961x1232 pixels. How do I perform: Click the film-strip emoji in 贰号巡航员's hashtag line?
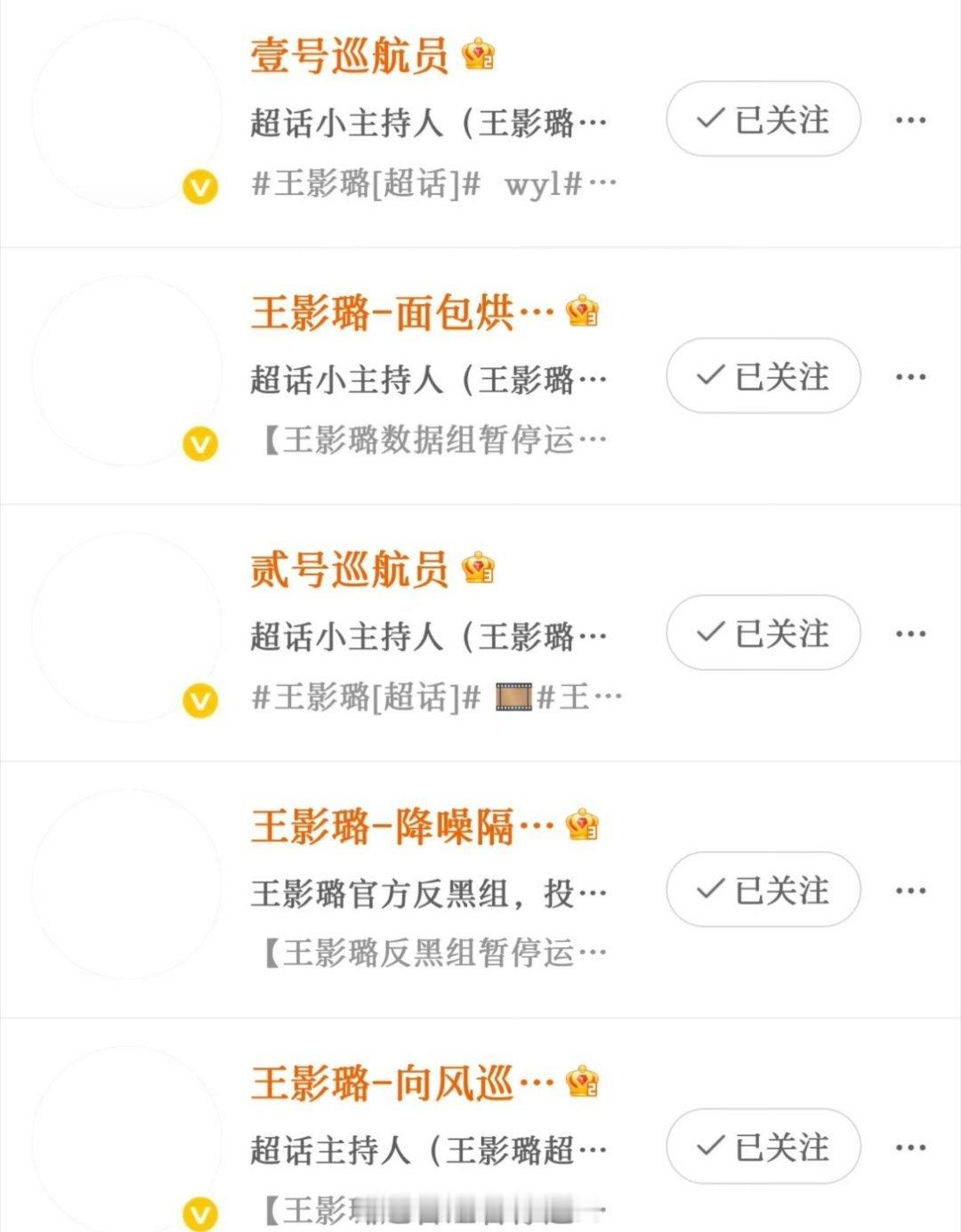pyautogui.click(x=512, y=699)
